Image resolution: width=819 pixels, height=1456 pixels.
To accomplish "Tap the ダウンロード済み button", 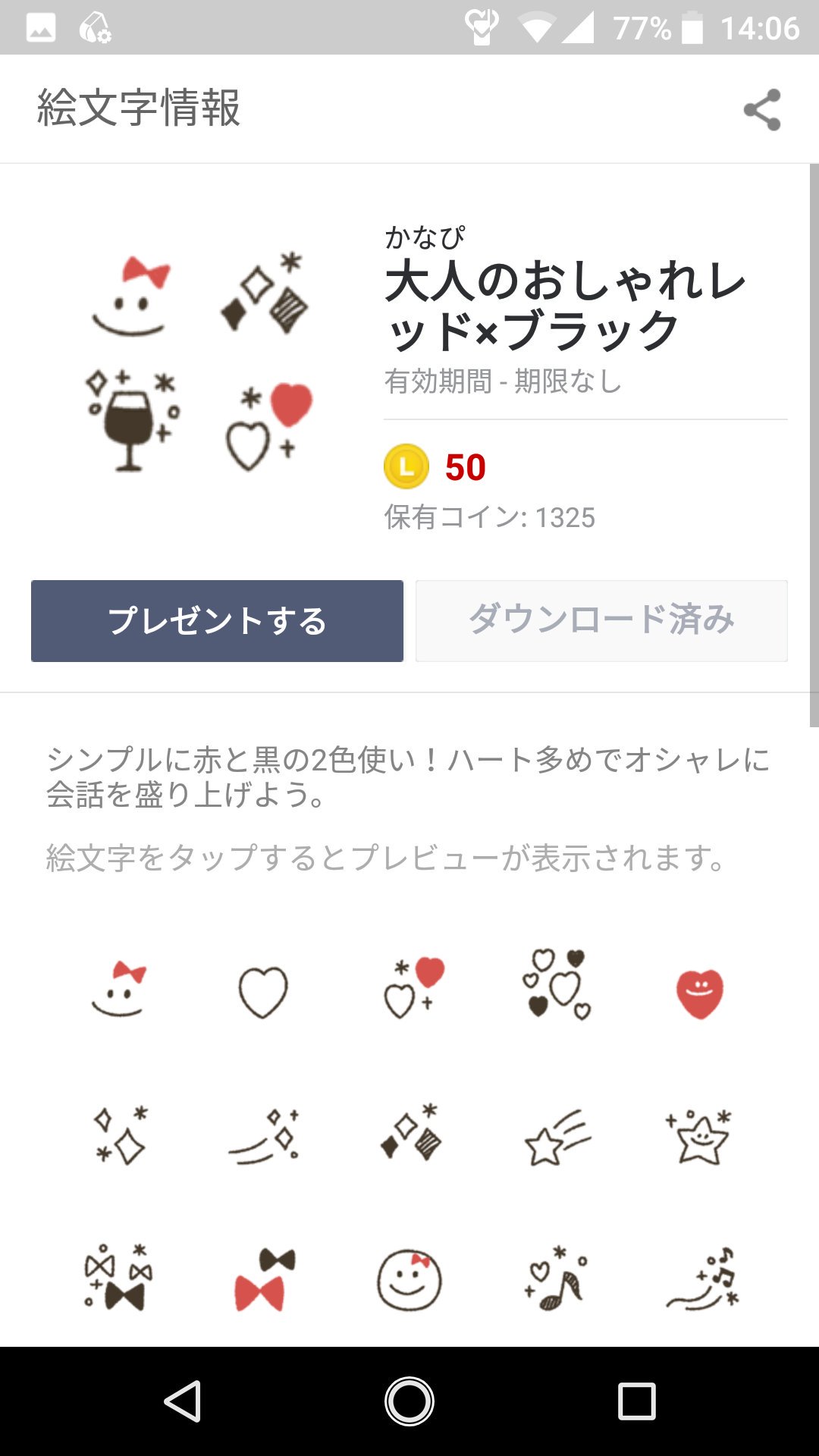I will (601, 621).
